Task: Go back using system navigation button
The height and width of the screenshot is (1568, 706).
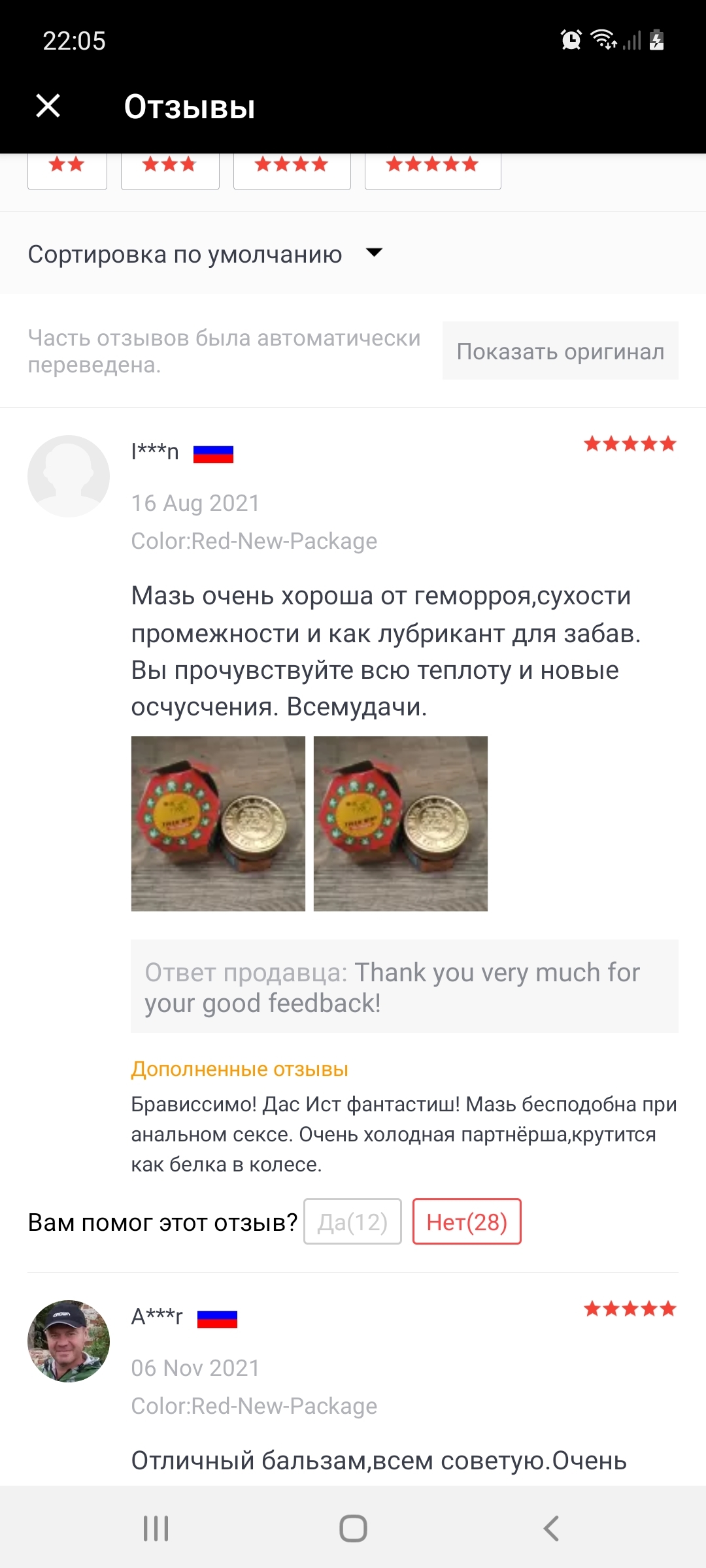Action: (550, 1528)
